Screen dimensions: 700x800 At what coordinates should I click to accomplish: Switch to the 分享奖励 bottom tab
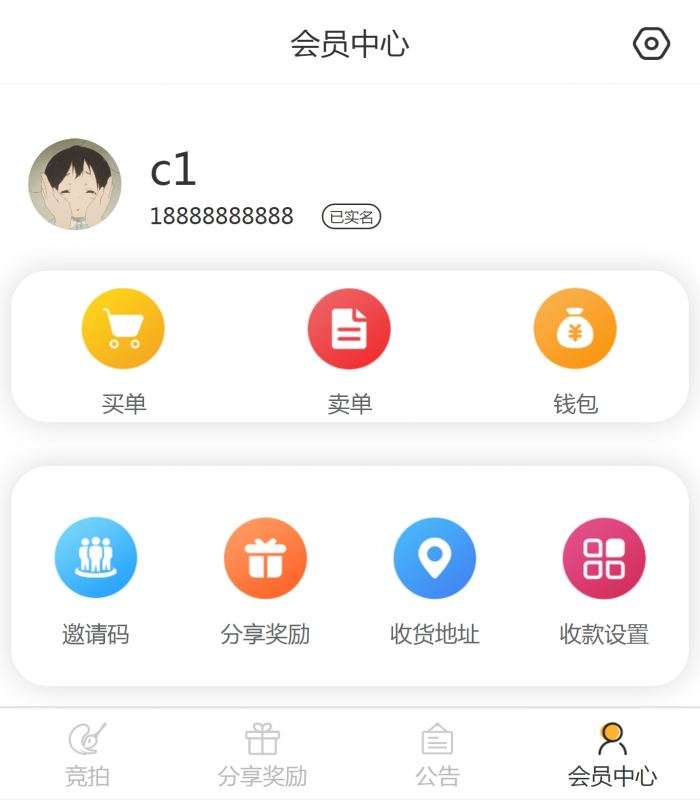262,754
